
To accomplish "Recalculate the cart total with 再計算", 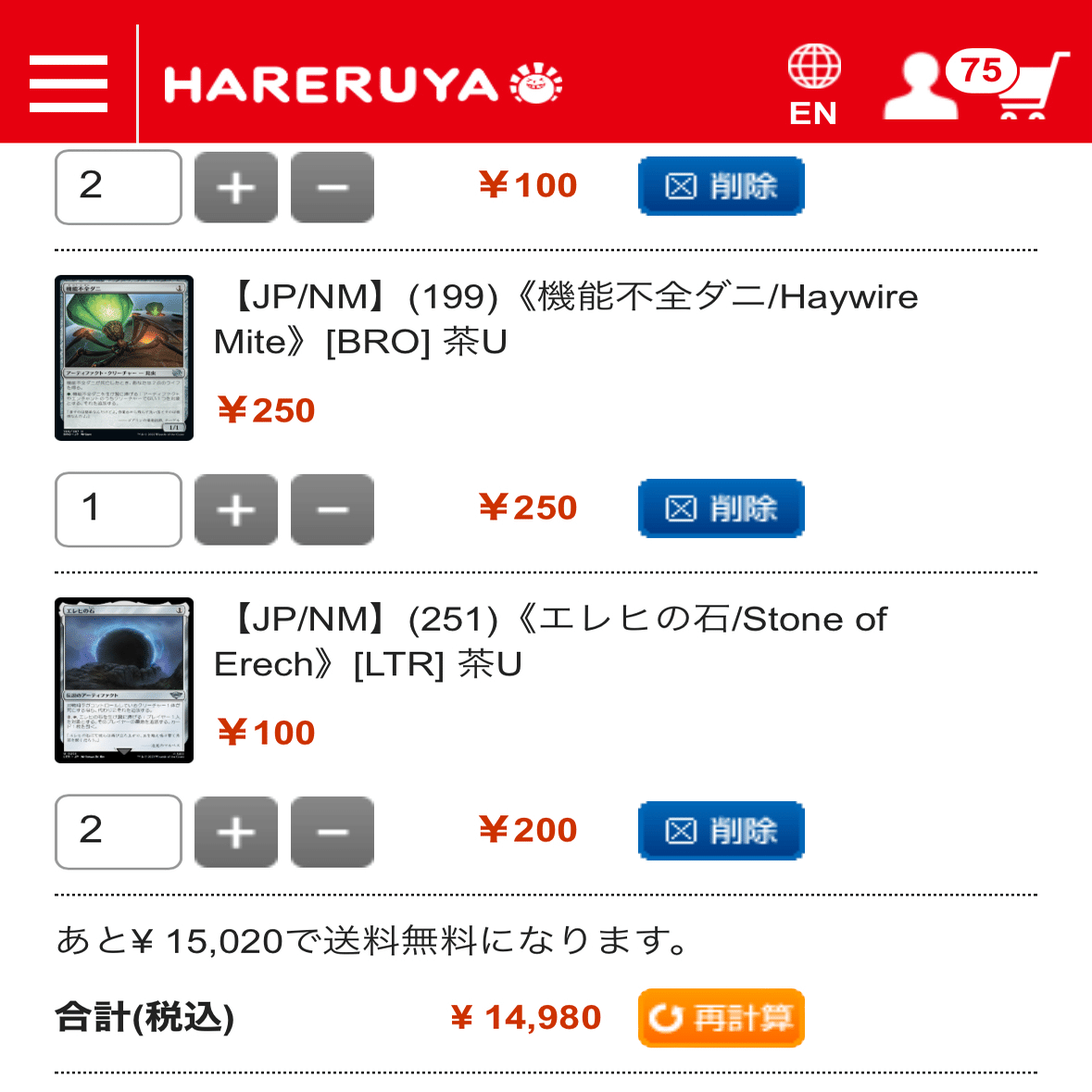I will 721,1018.
